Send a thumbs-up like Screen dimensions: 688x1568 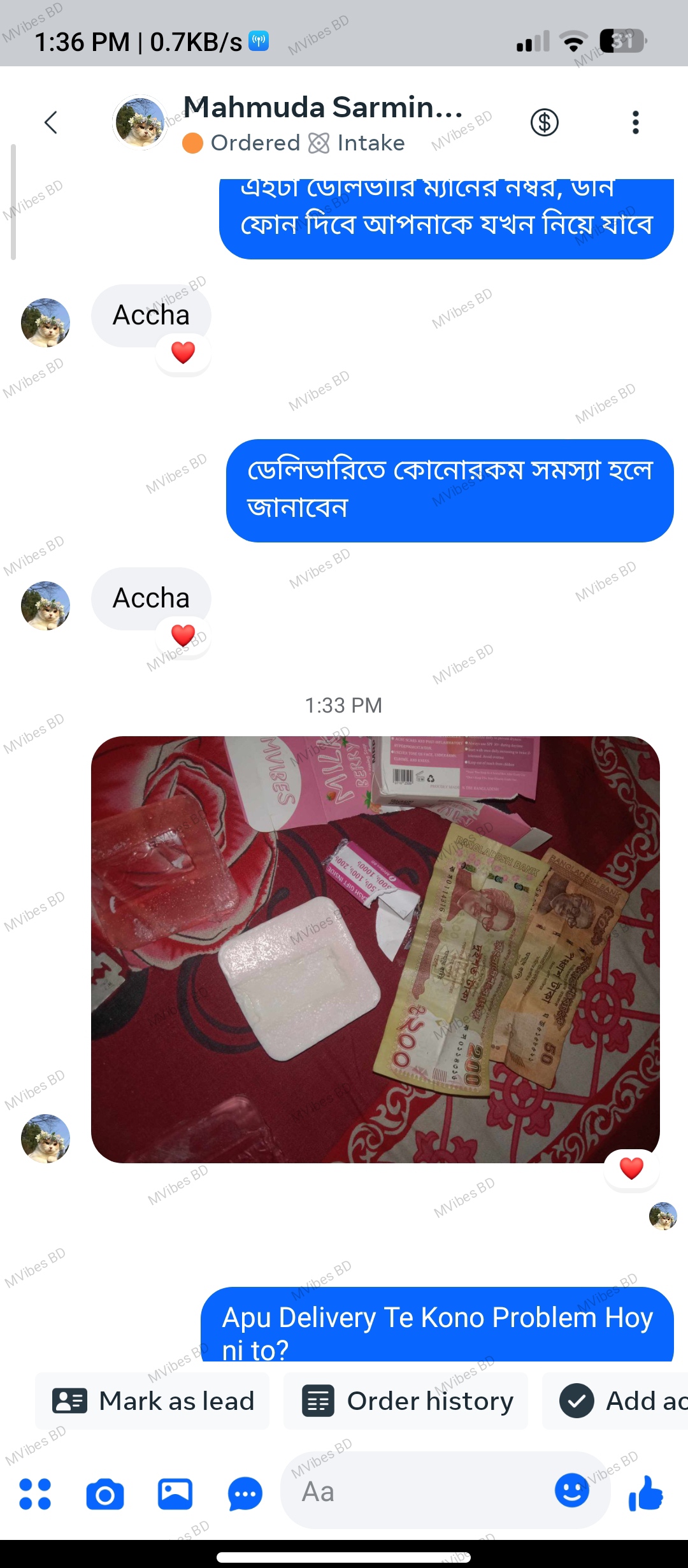[x=645, y=1493]
